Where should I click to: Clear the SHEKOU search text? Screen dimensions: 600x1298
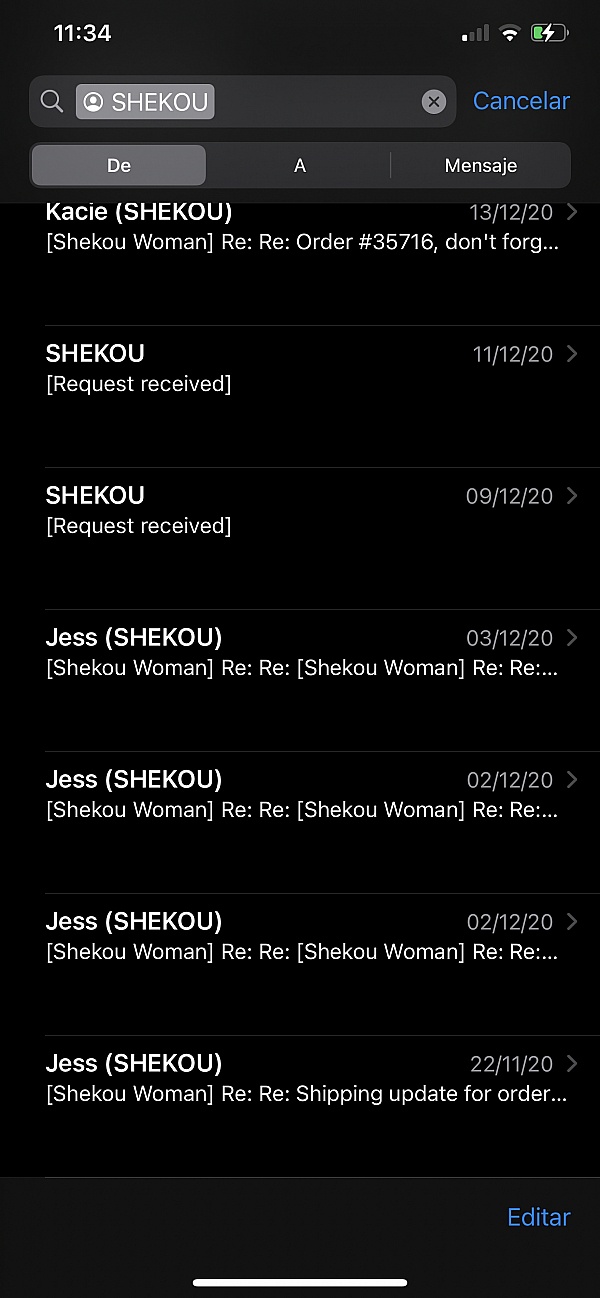[x=433, y=101]
